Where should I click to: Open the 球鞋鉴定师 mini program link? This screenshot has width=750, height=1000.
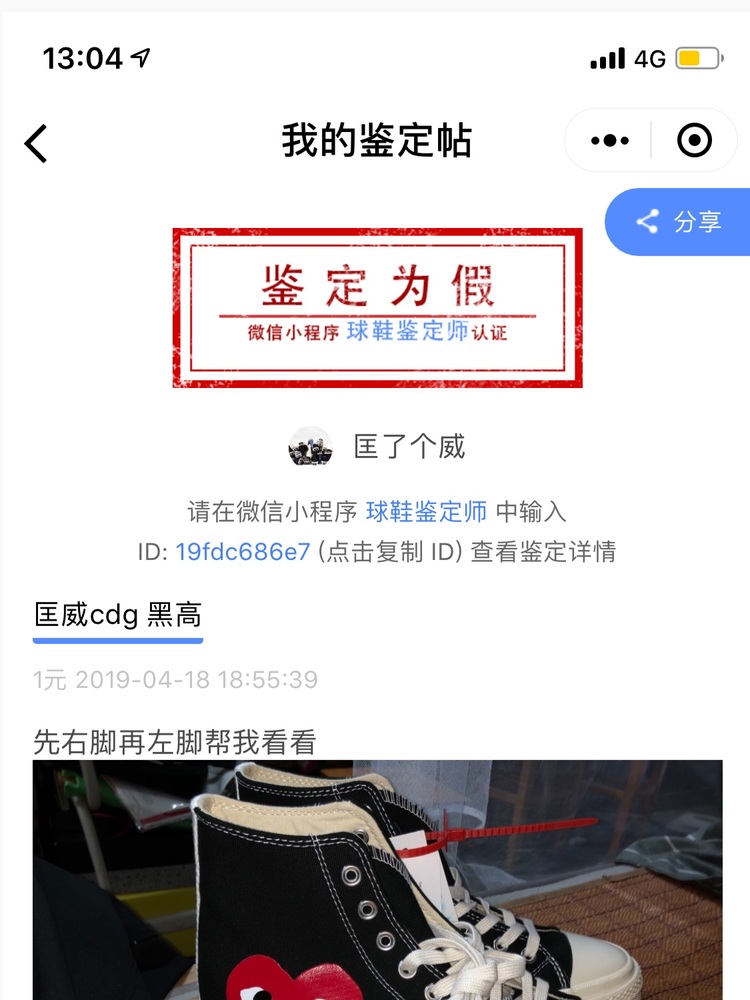point(426,512)
